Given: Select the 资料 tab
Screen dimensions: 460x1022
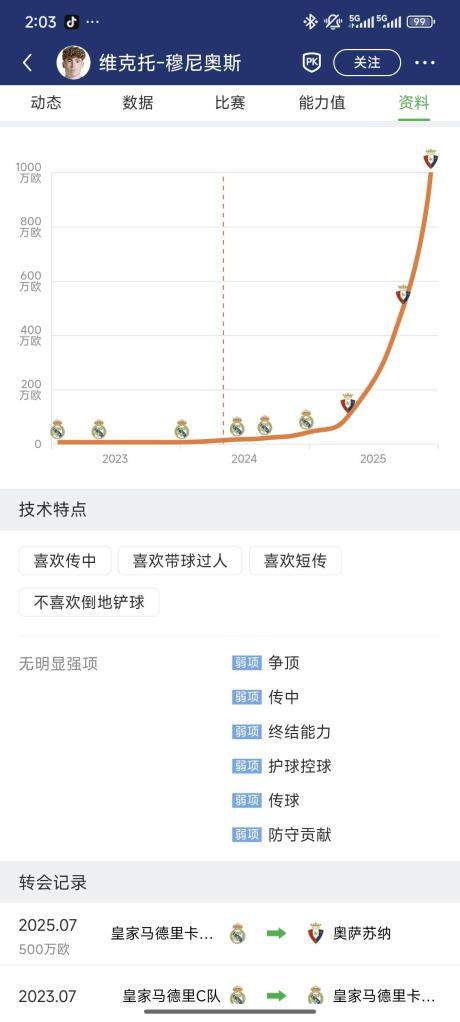Looking at the screenshot, I should 414,103.
